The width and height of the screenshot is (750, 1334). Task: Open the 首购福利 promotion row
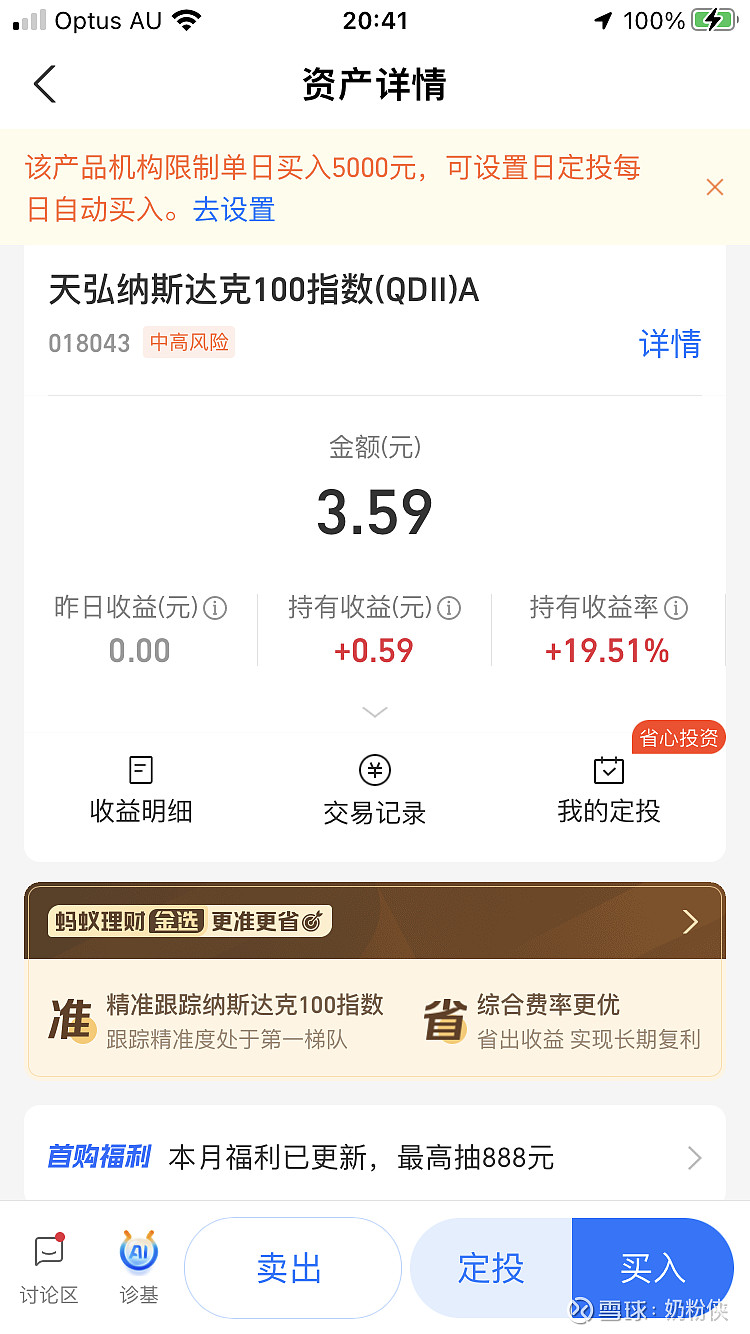(x=375, y=1158)
